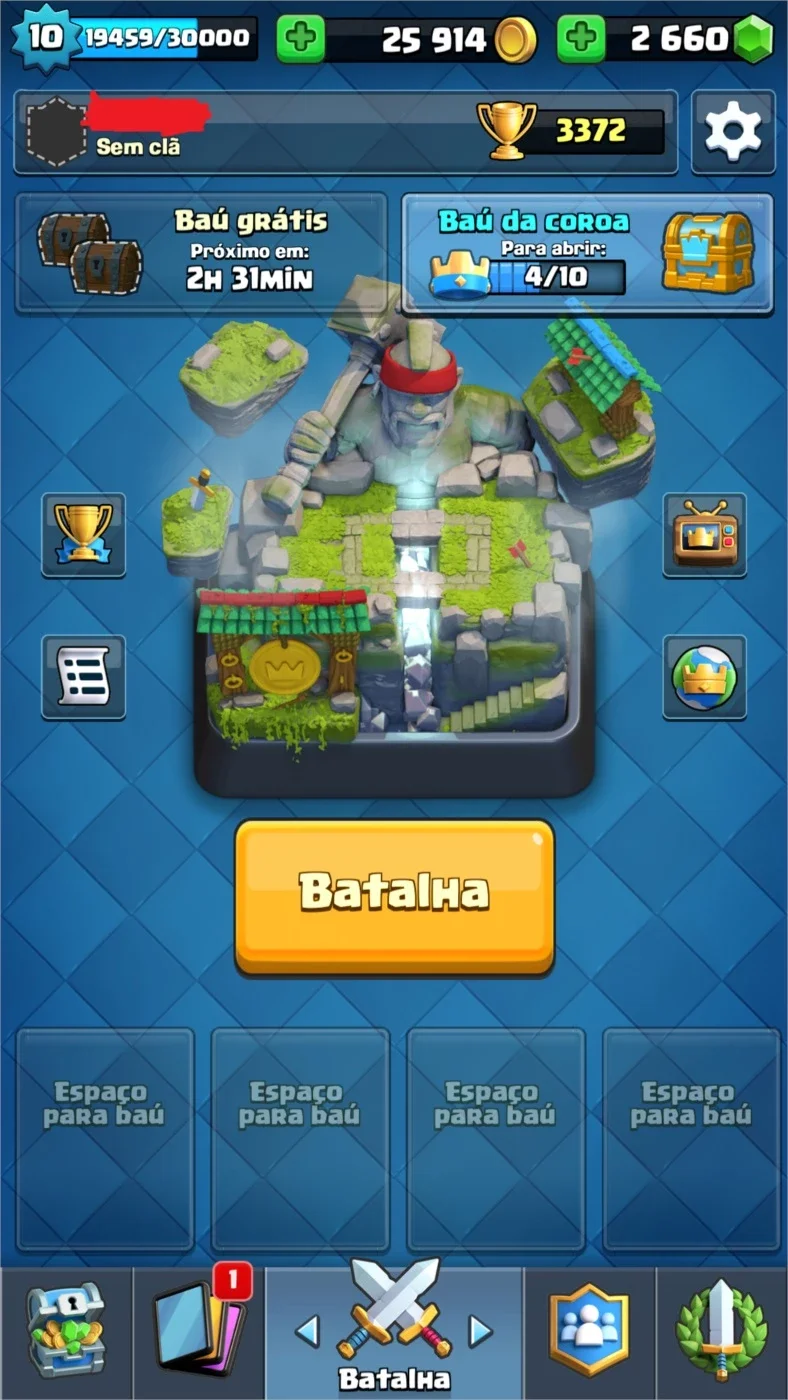Start a match with the Batalha button
This screenshot has height=1400, width=788.
point(394,897)
